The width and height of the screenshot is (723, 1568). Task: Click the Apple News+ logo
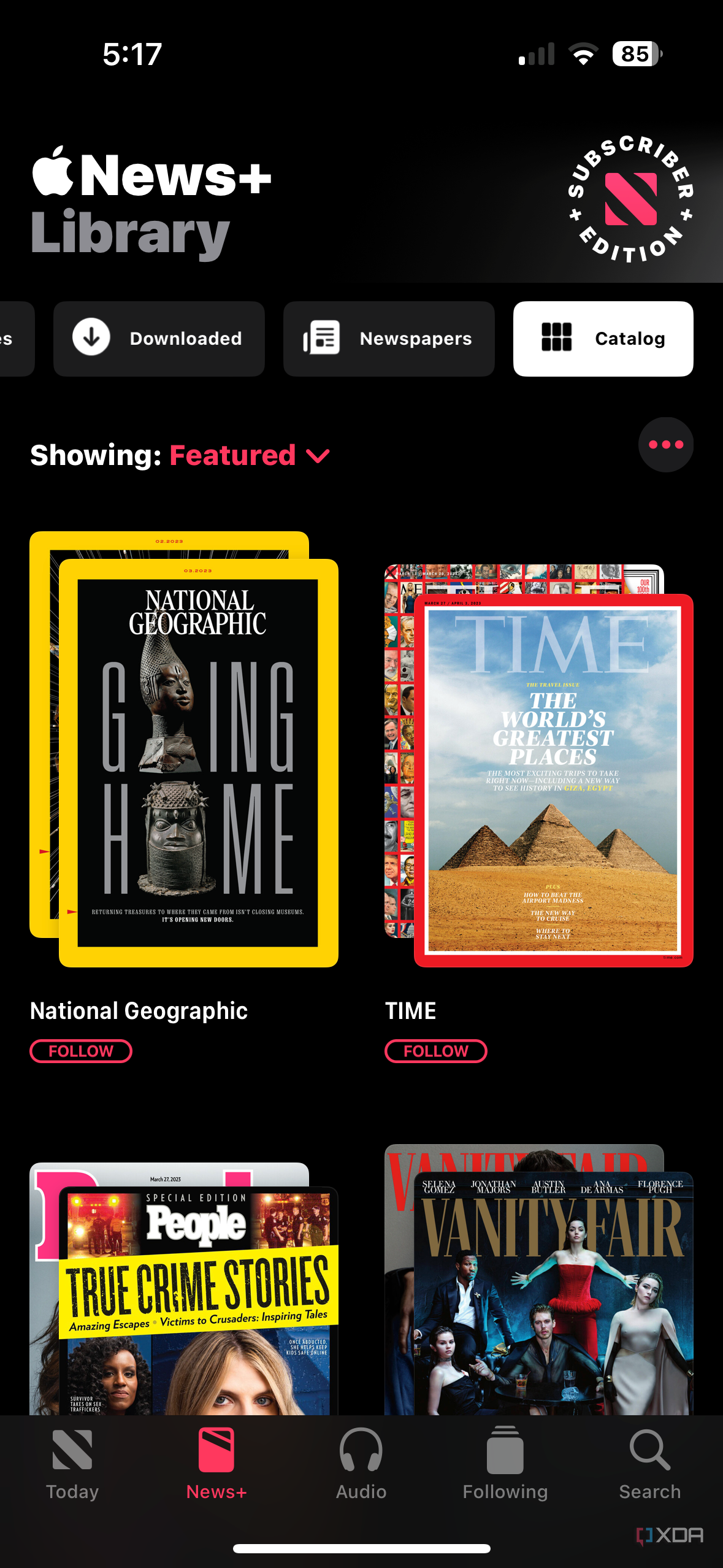pyautogui.click(x=153, y=177)
